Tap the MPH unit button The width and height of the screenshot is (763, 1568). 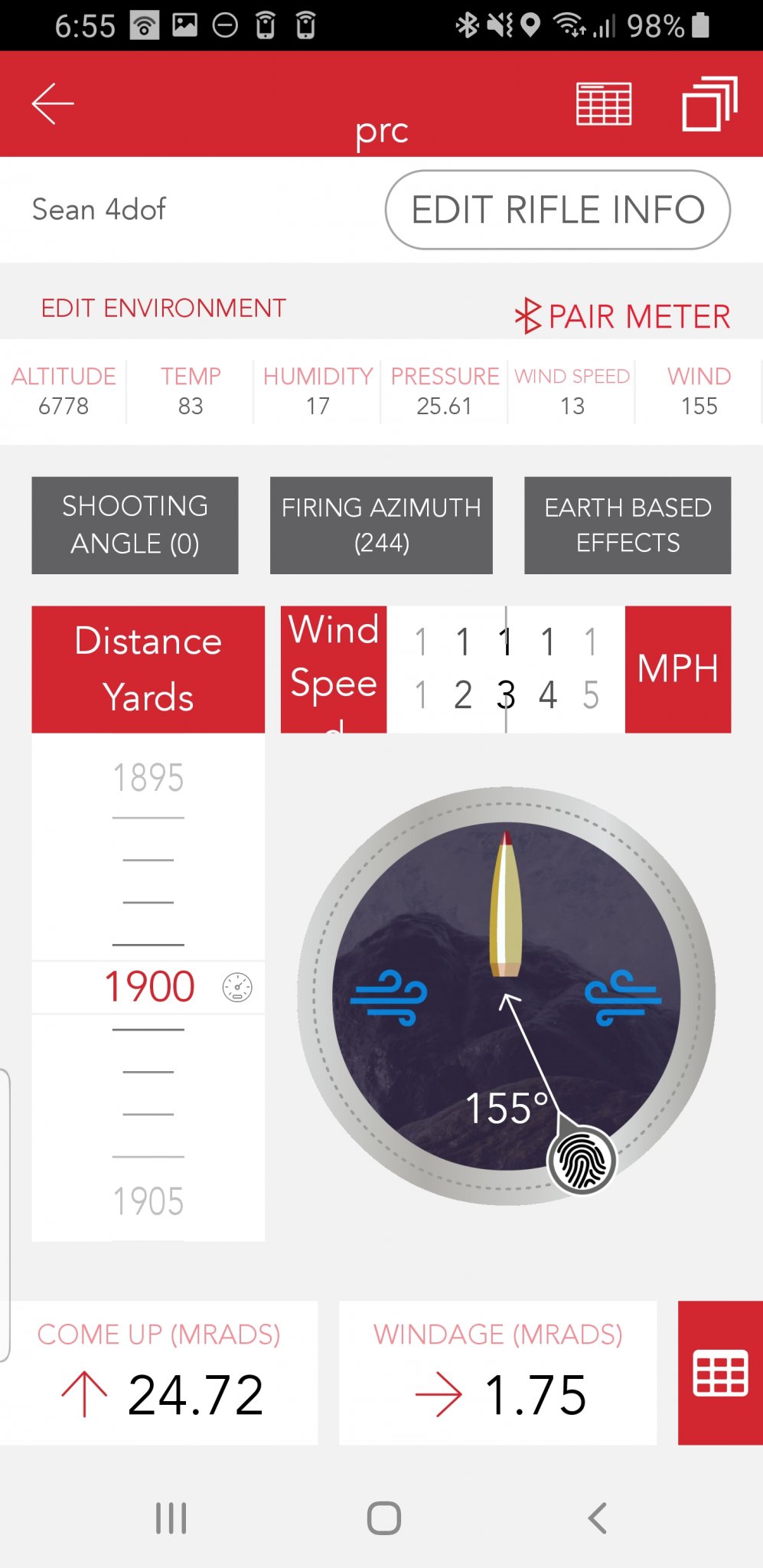click(678, 669)
